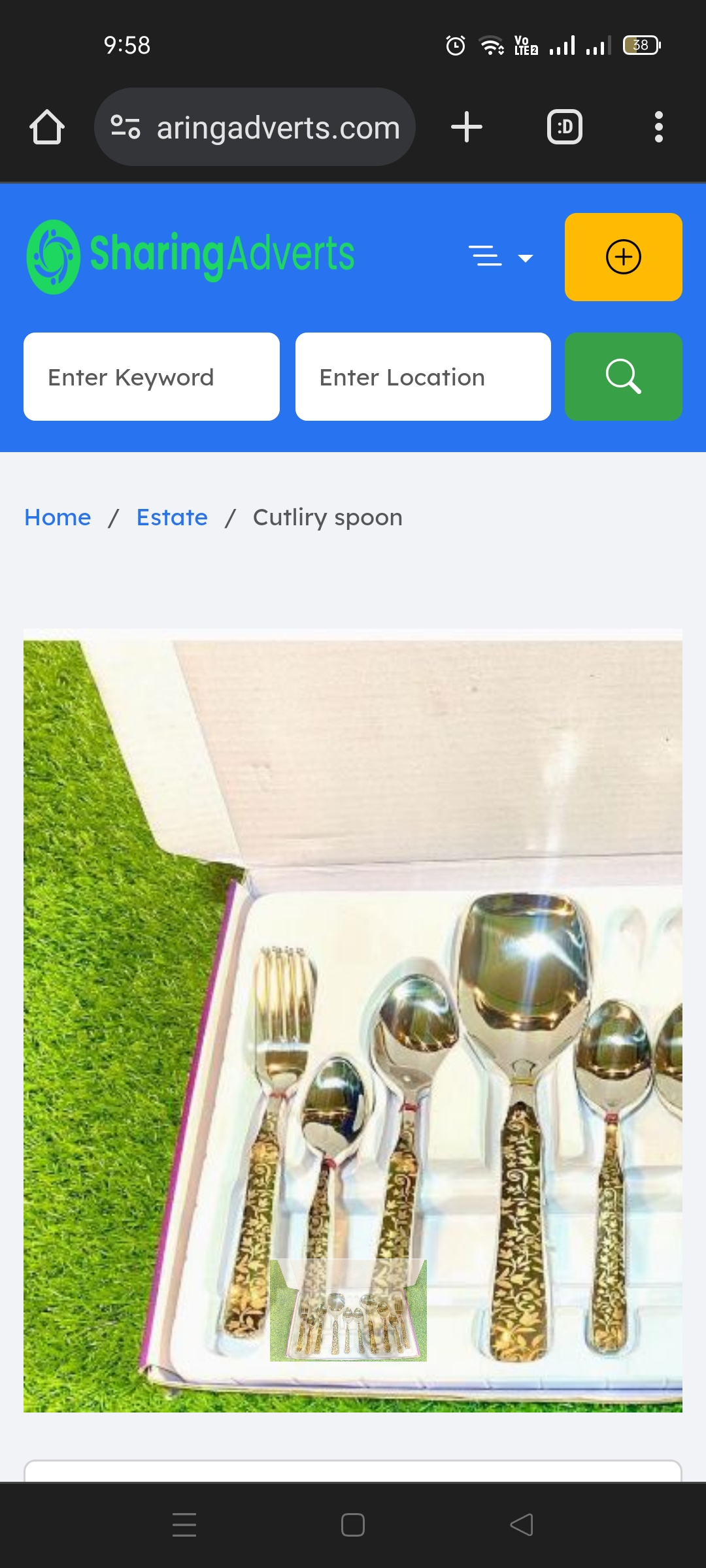The image size is (706, 1568).
Task: Tap the green search button
Action: click(623, 377)
